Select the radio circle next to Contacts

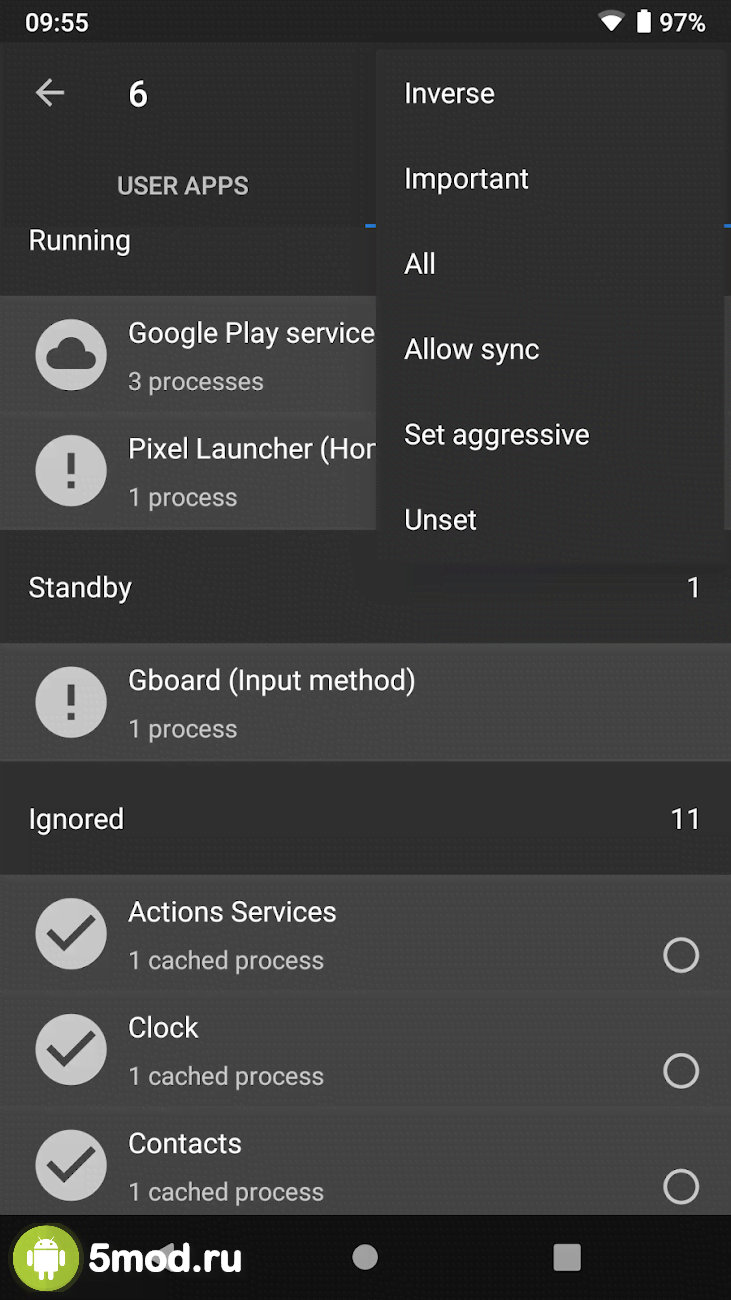[x=681, y=1187]
